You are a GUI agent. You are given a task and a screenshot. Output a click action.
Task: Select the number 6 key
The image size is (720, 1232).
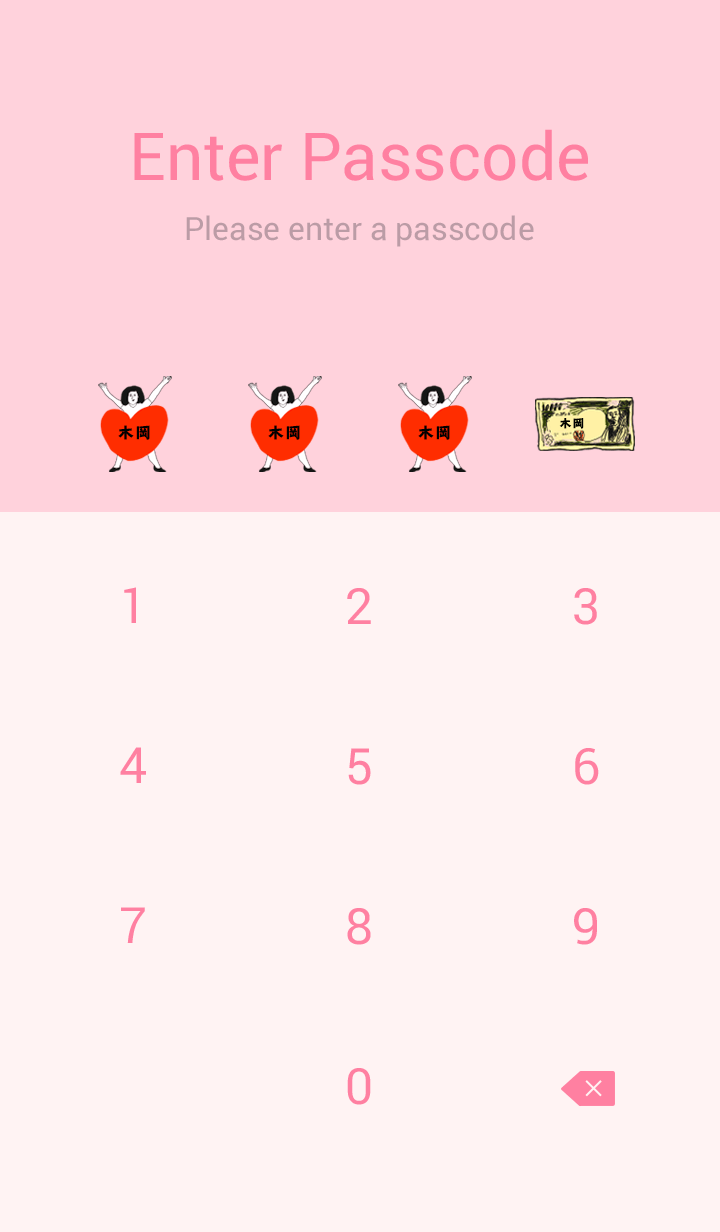[x=586, y=767]
